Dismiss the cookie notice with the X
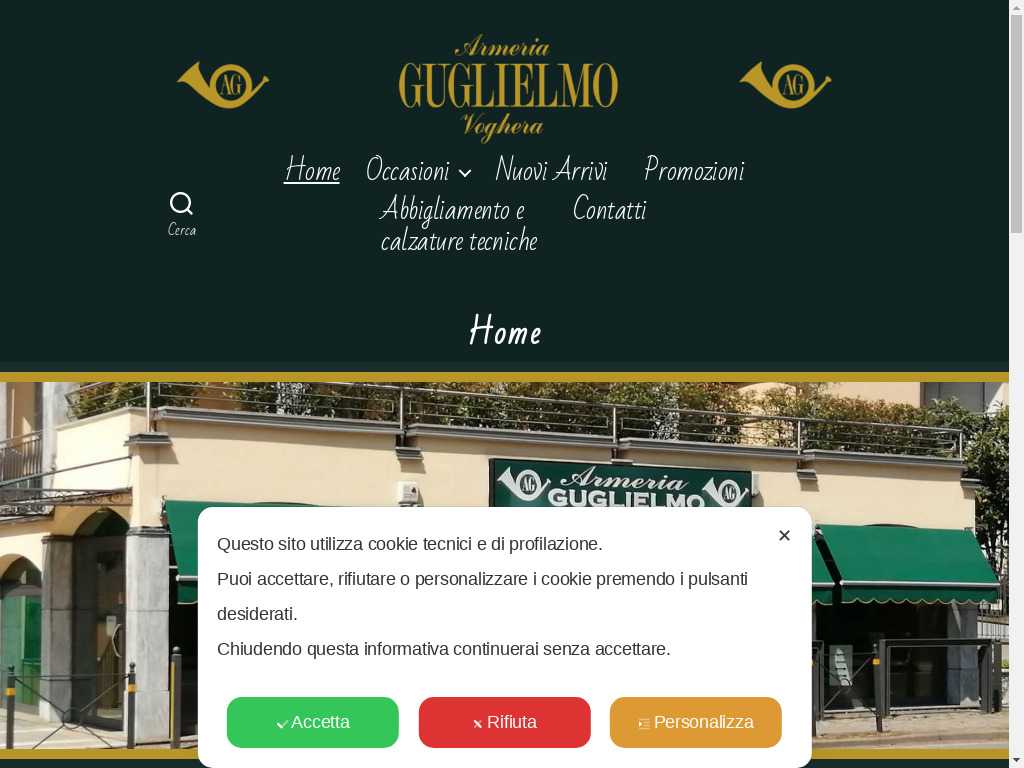 click(x=784, y=536)
